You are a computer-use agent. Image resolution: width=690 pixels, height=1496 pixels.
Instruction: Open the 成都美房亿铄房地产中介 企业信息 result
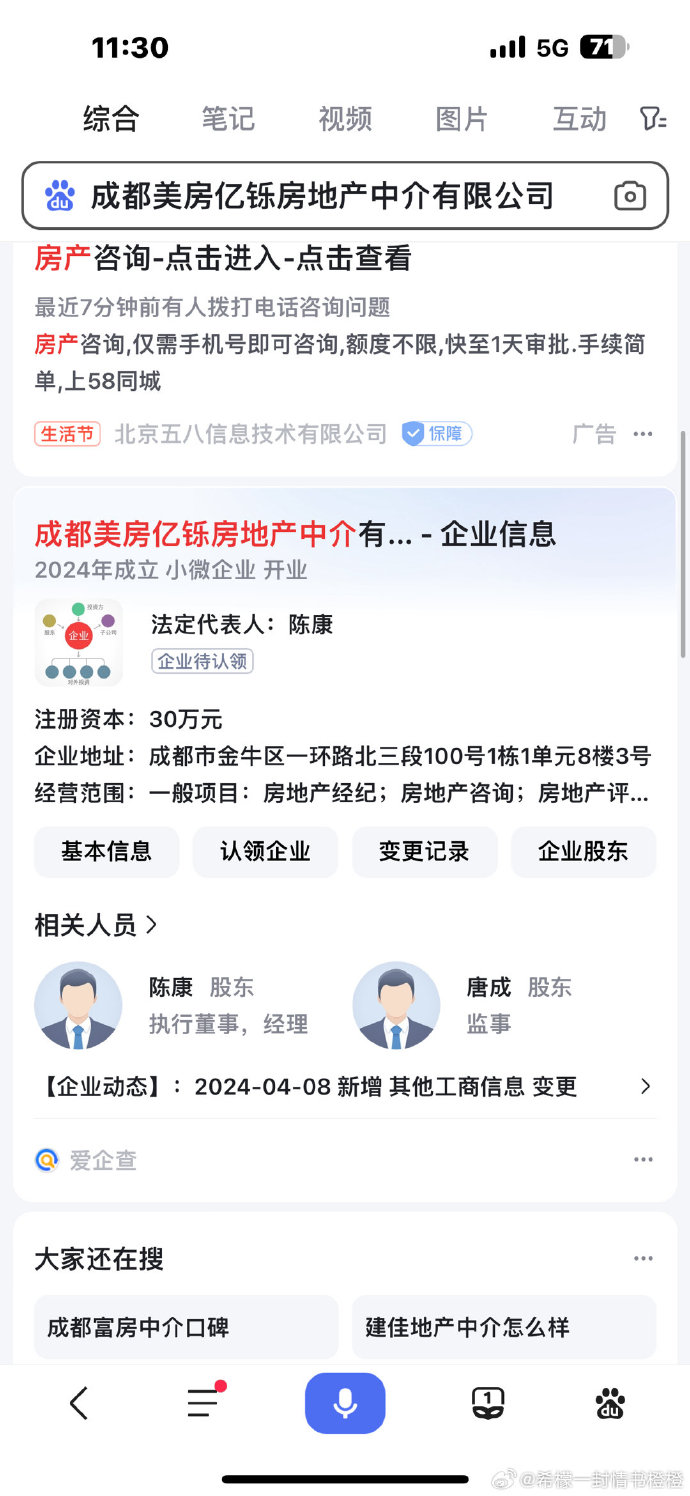click(x=295, y=534)
